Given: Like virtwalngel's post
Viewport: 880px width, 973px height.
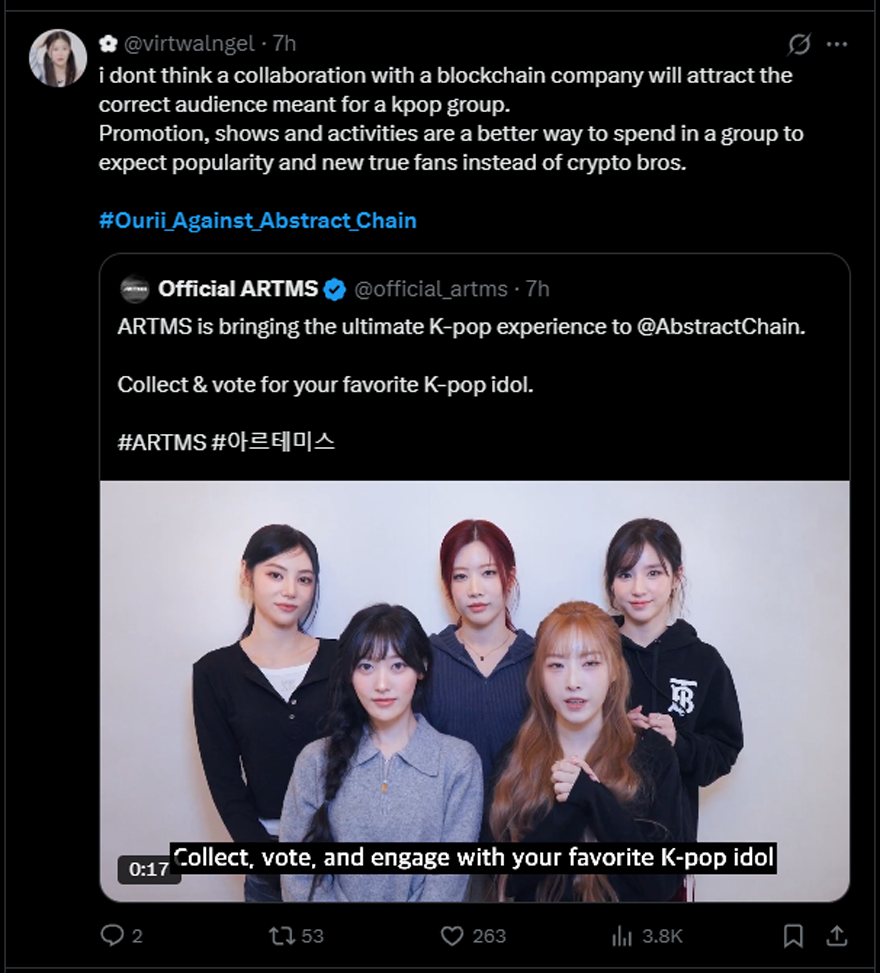Looking at the screenshot, I should click(x=453, y=935).
